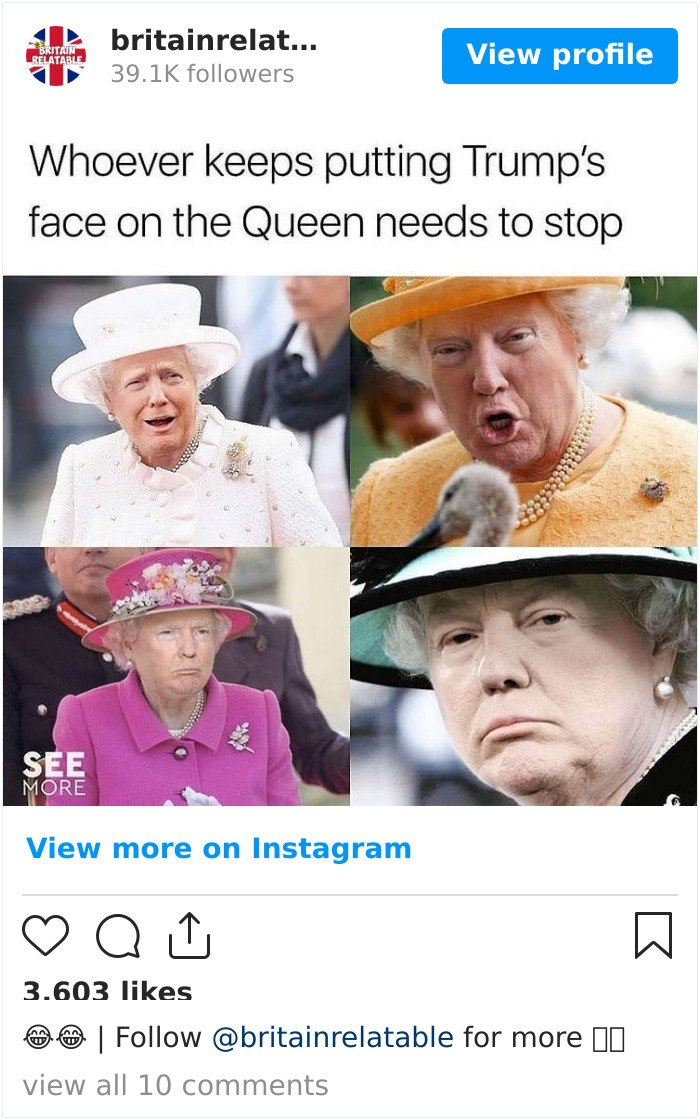Open the @britainrelatable mention link

click(x=333, y=1037)
